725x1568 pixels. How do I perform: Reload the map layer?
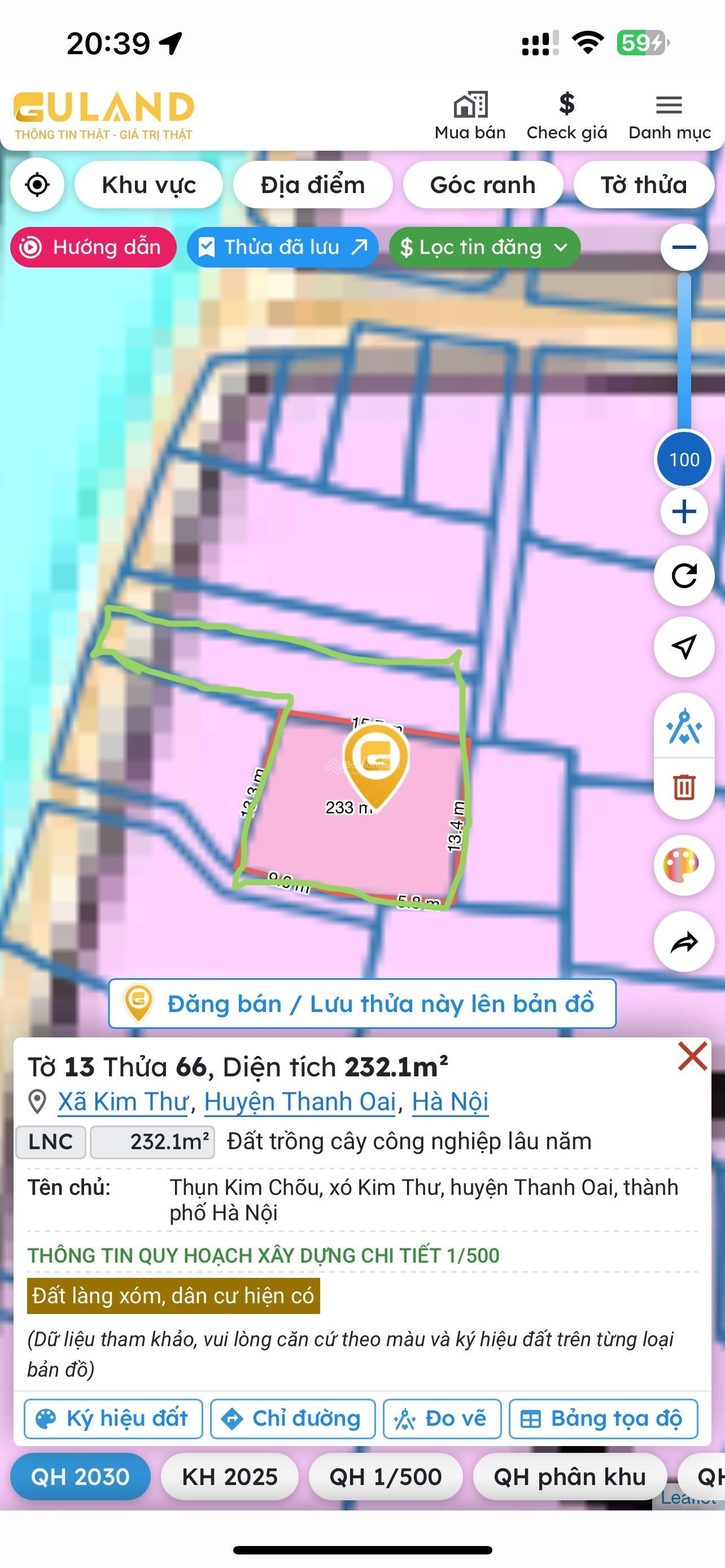point(684,576)
